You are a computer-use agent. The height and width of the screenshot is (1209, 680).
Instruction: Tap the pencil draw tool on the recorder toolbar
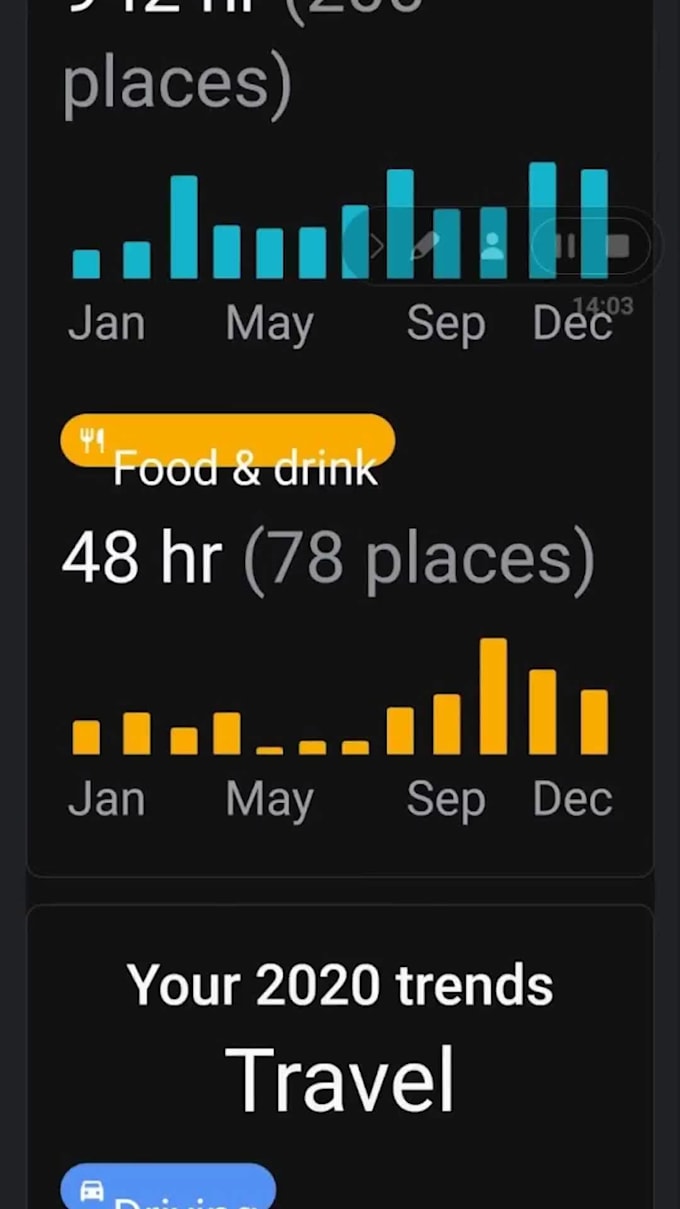point(424,245)
